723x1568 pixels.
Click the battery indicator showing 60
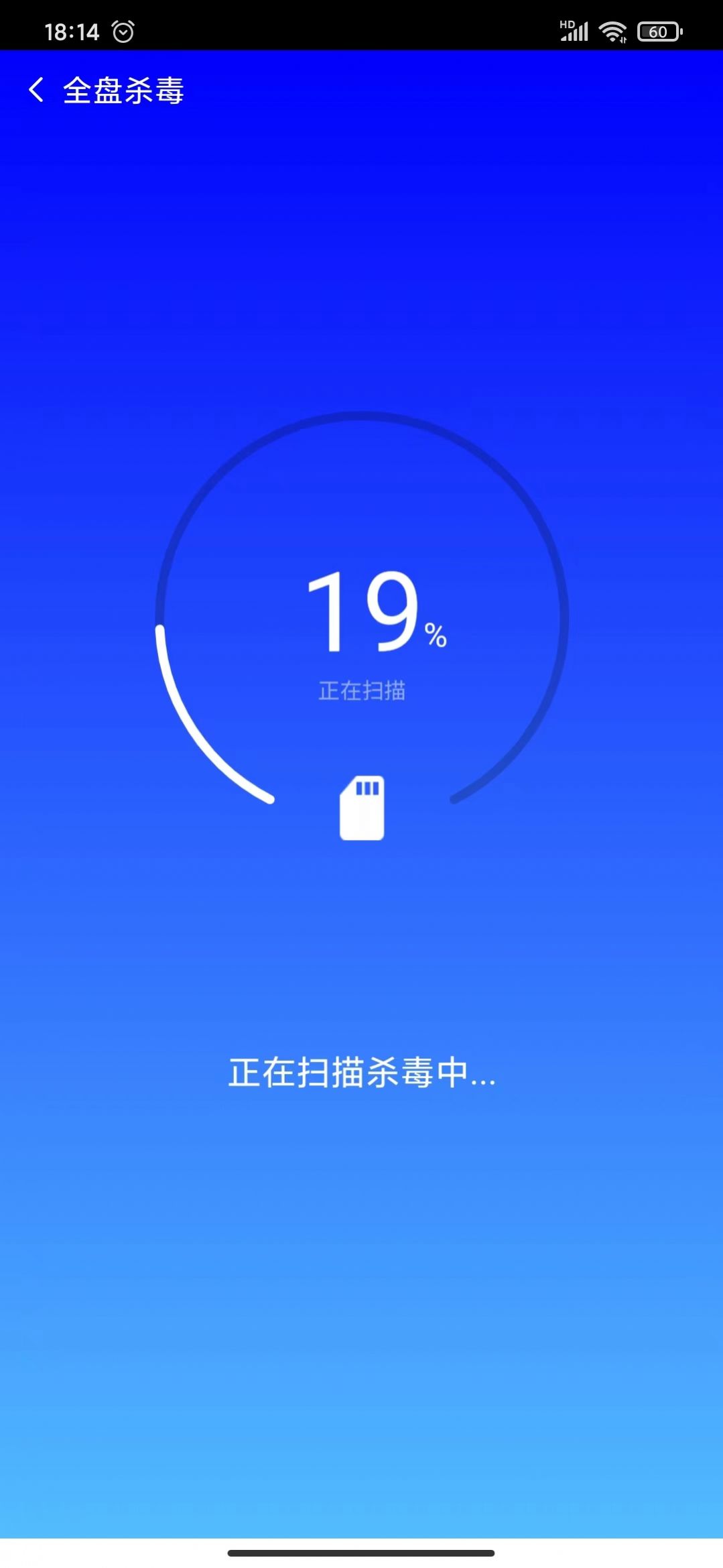659,31
